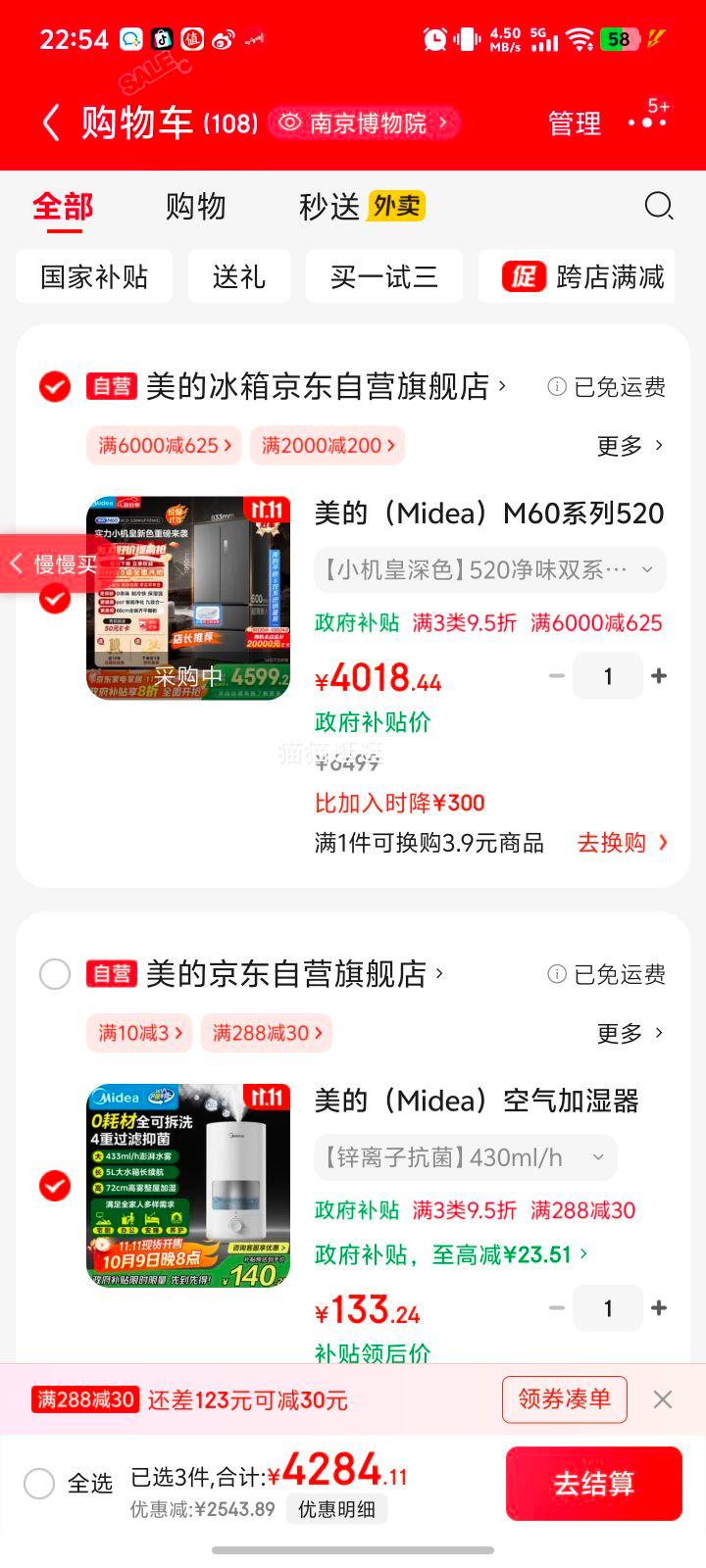The image size is (706, 1568).
Task: Open the 管理 cart management option
Action: tap(574, 123)
